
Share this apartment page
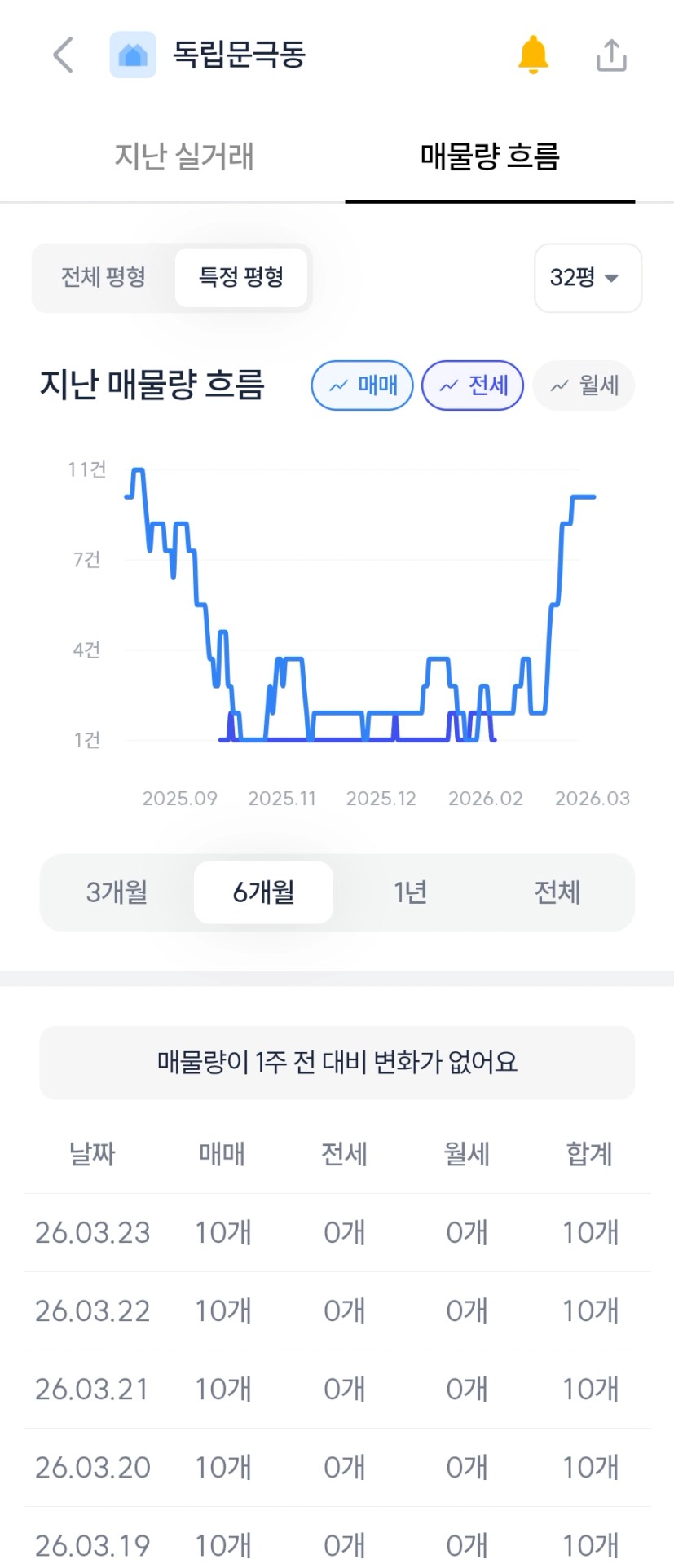click(611, 55)
